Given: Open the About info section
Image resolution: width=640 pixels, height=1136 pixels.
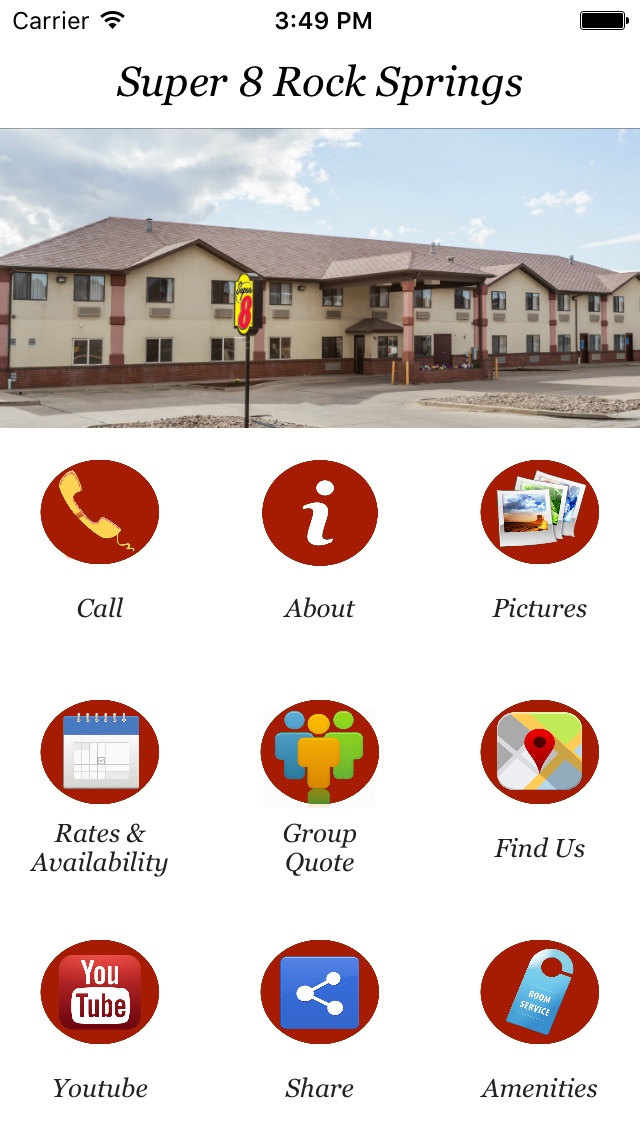Looking at the screenshot, I should pyautogui.click(x=320, y=512).
